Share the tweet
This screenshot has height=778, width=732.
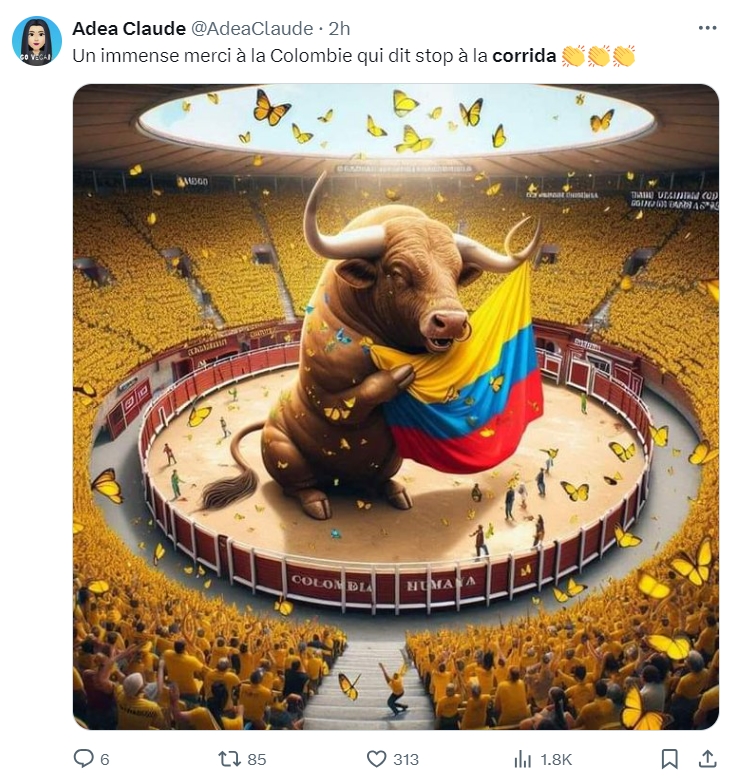point(707,759)
